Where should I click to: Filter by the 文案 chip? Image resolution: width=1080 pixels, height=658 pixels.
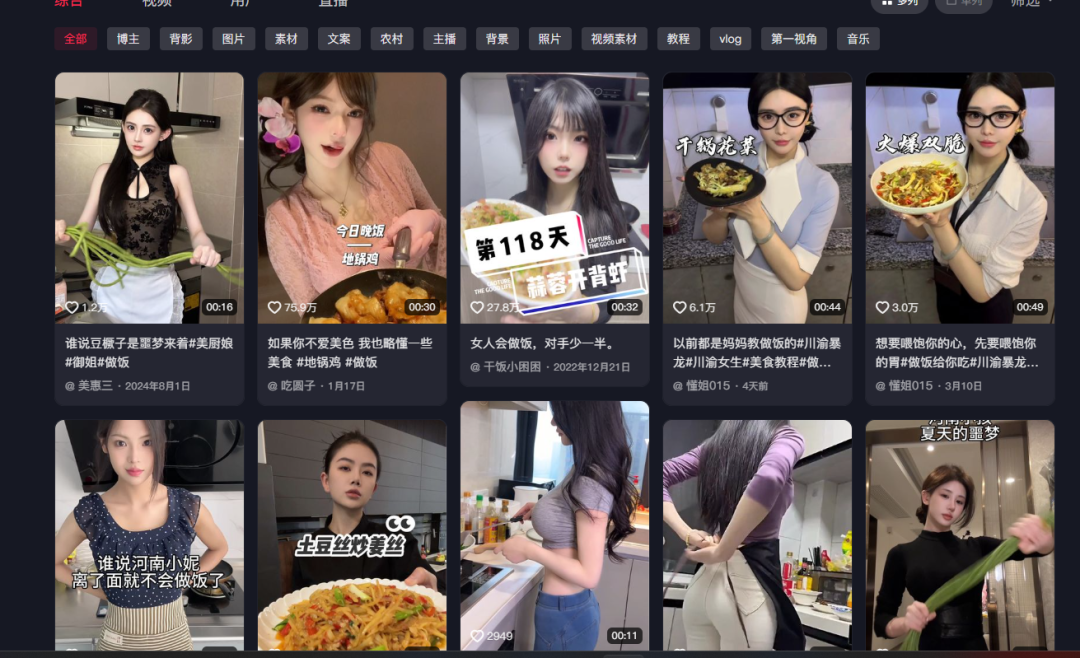339,39
